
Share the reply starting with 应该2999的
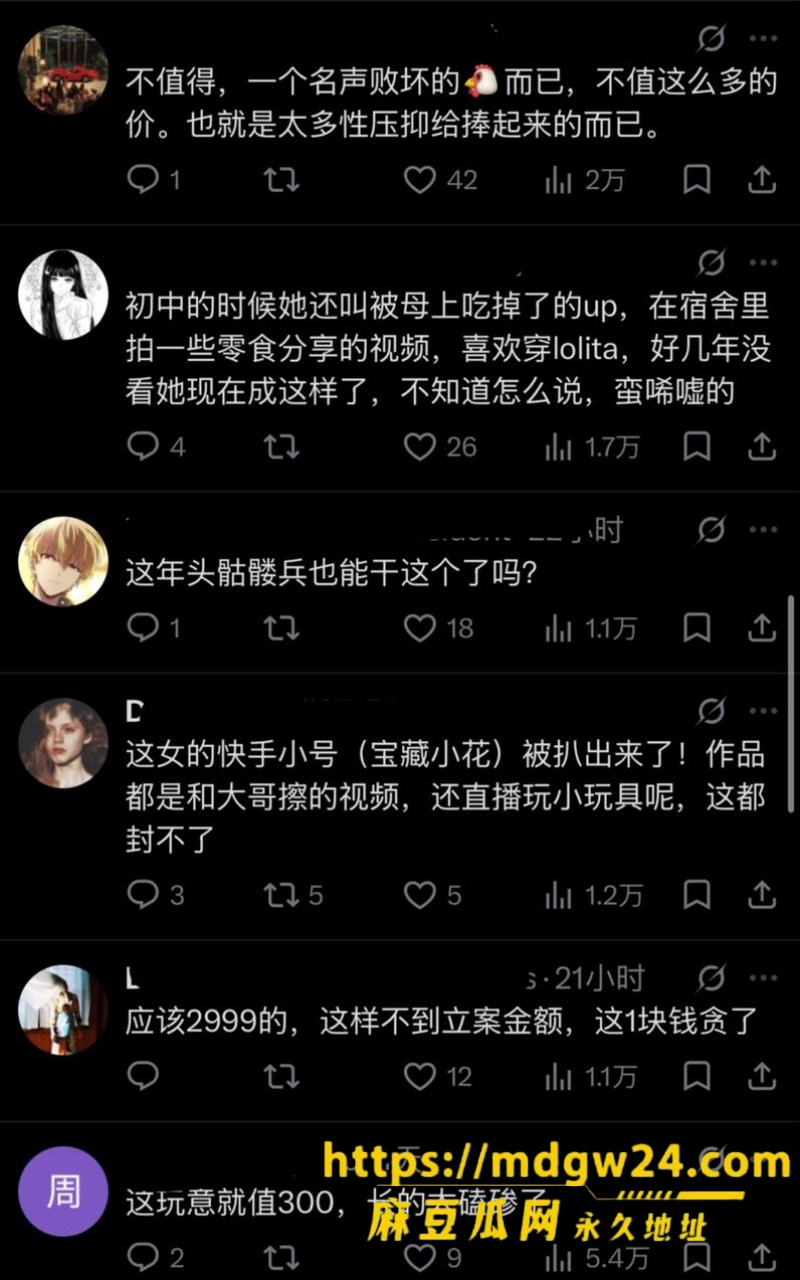(762, 1076)
